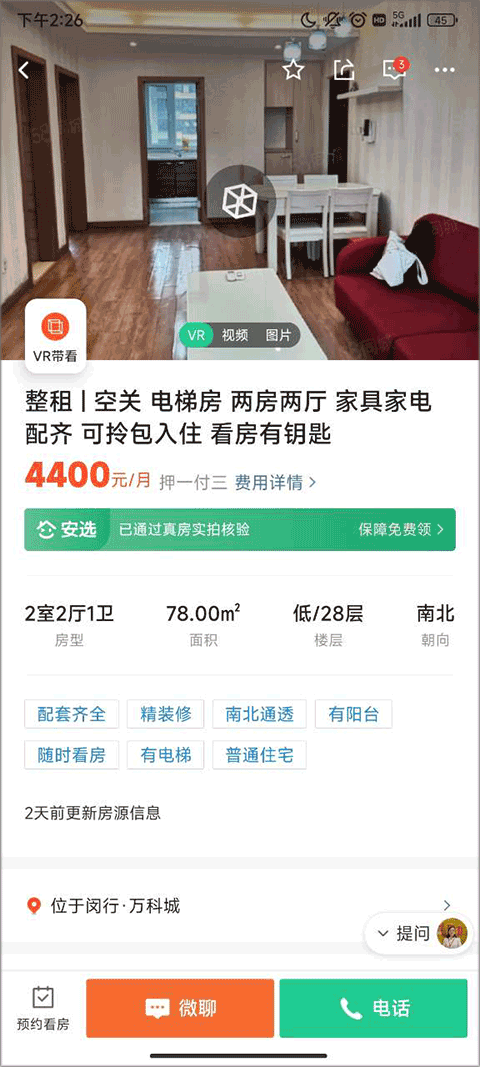View 费用详情 fee details
This screenshot has height=1067, width=480.
pos(276,482)
